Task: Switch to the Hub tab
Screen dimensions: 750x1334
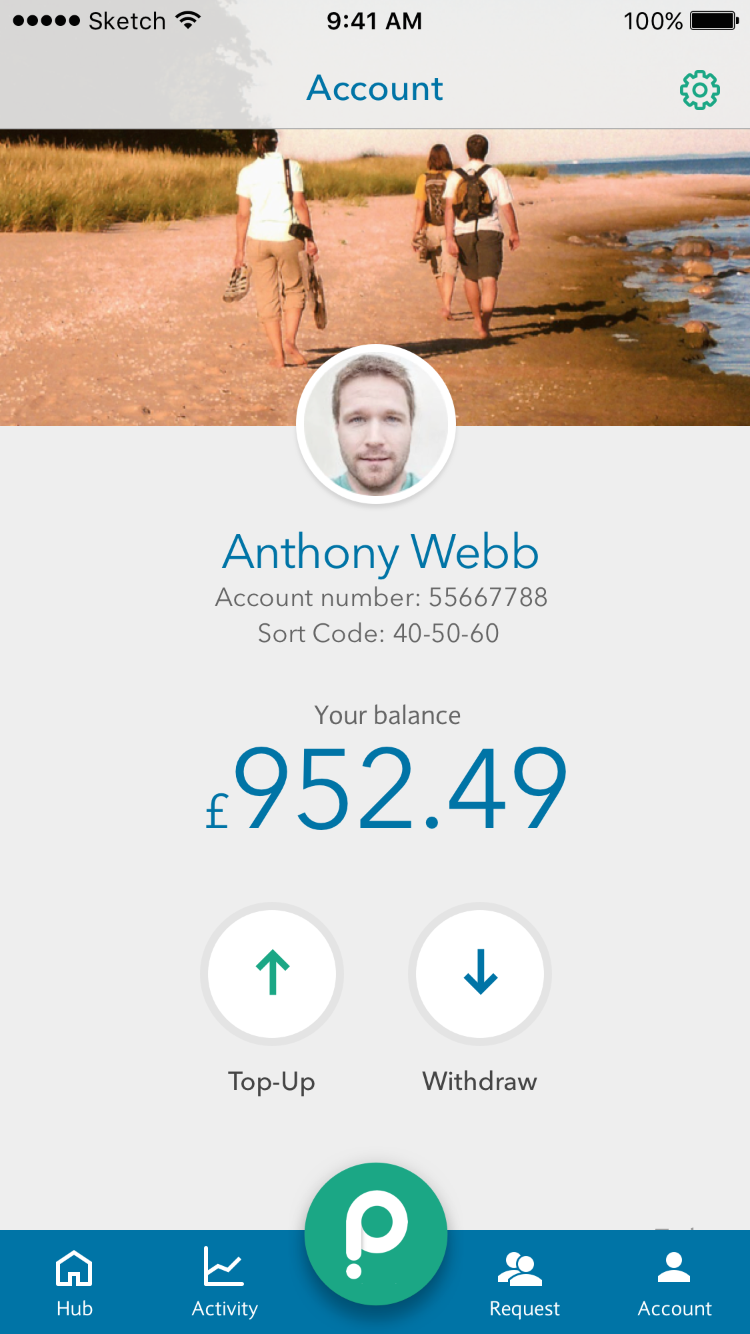Action: click(74, 1282)
